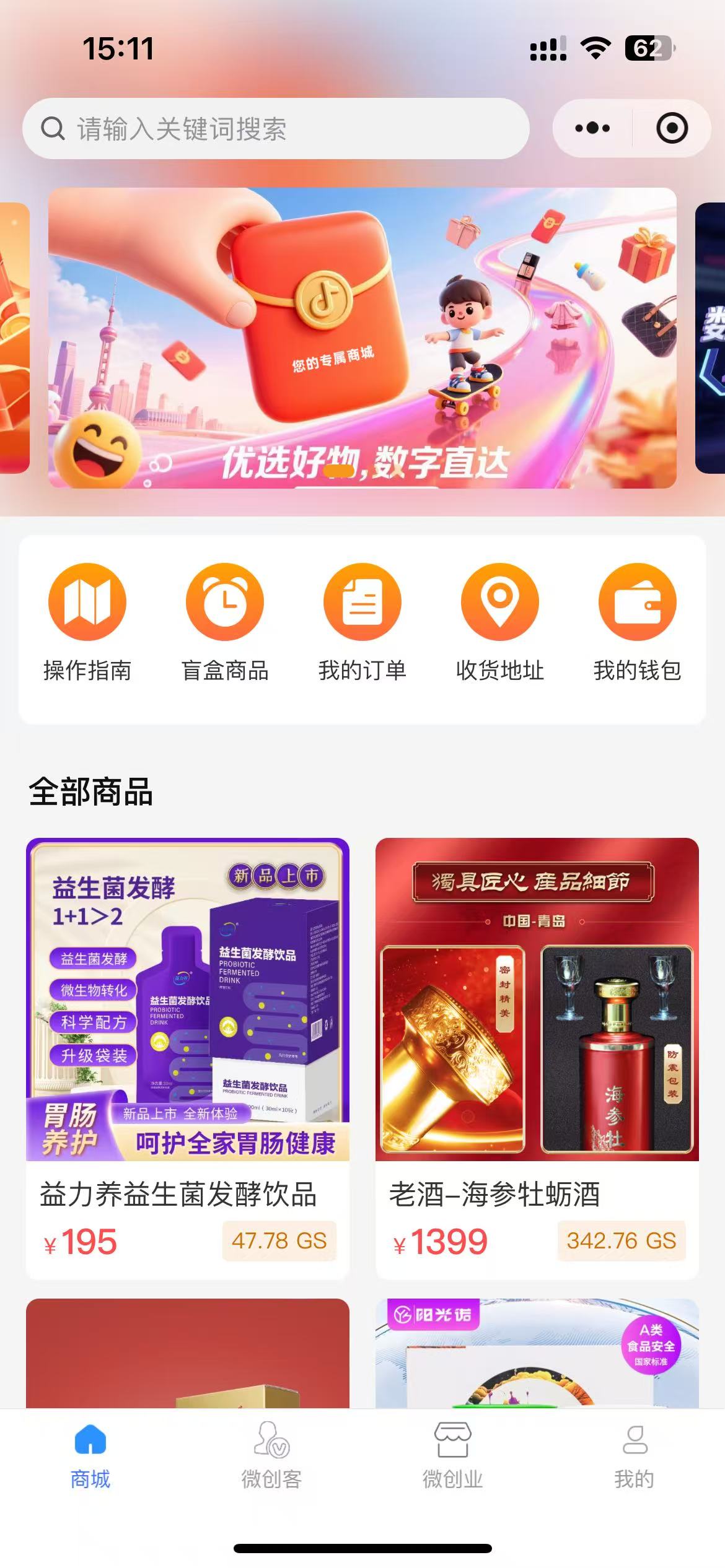Go to 盲盒商品

click(225, 622)
